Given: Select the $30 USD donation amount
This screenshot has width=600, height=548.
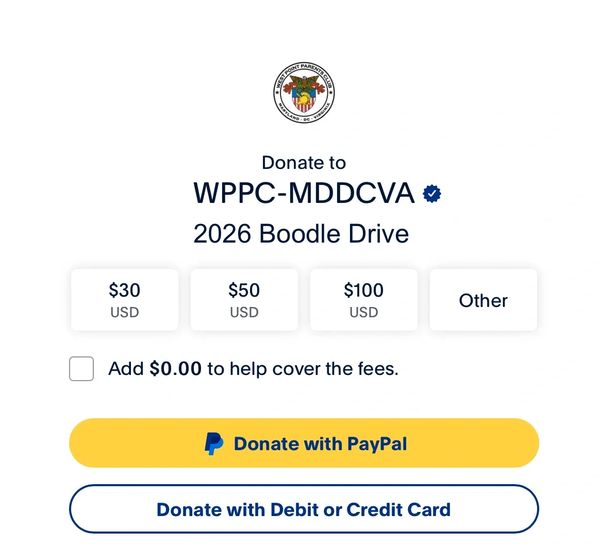Looking at the screenshot, I should point(124,300).
